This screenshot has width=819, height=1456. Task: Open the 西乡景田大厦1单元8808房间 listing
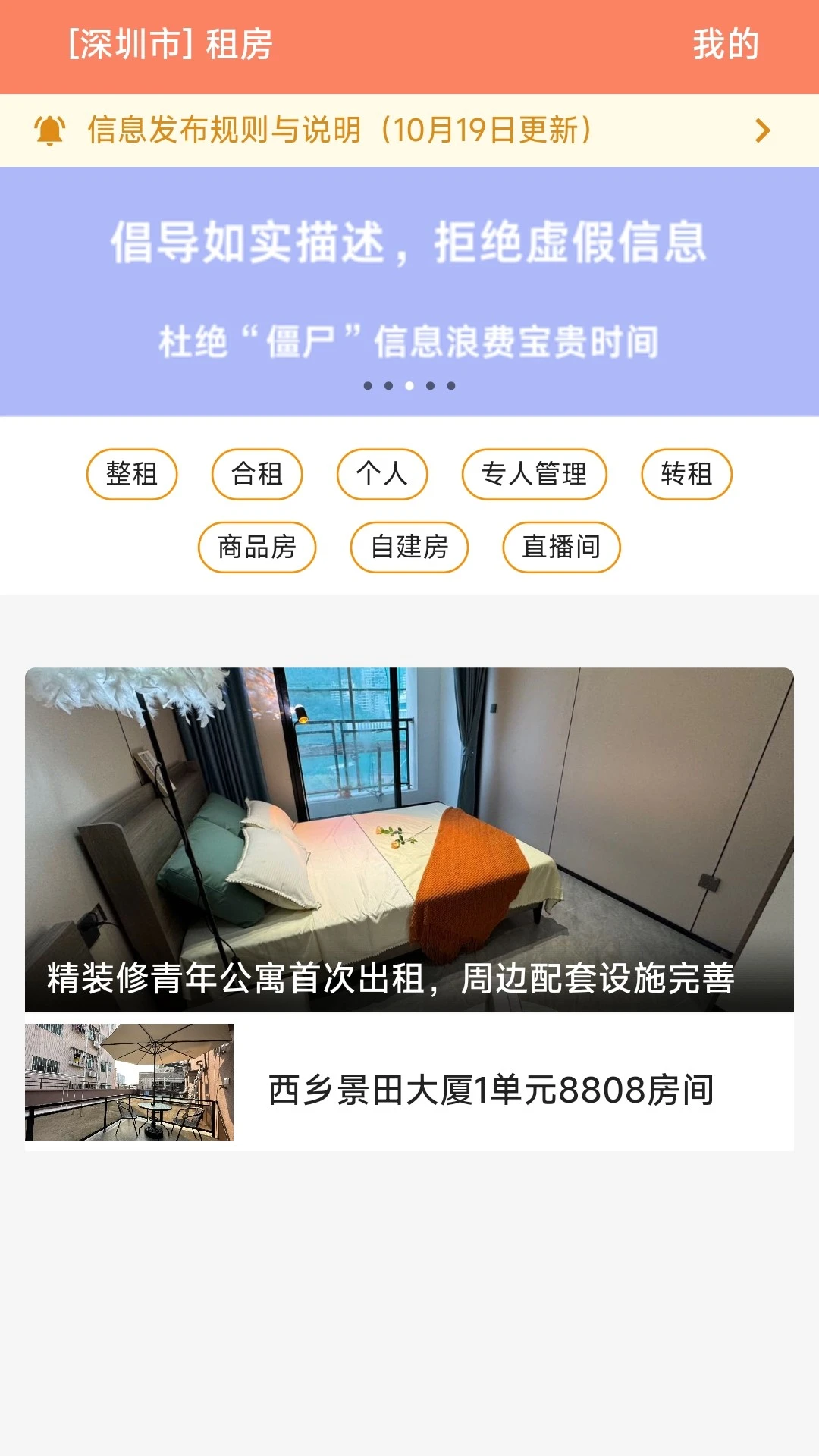click(x=489, y=1090)
